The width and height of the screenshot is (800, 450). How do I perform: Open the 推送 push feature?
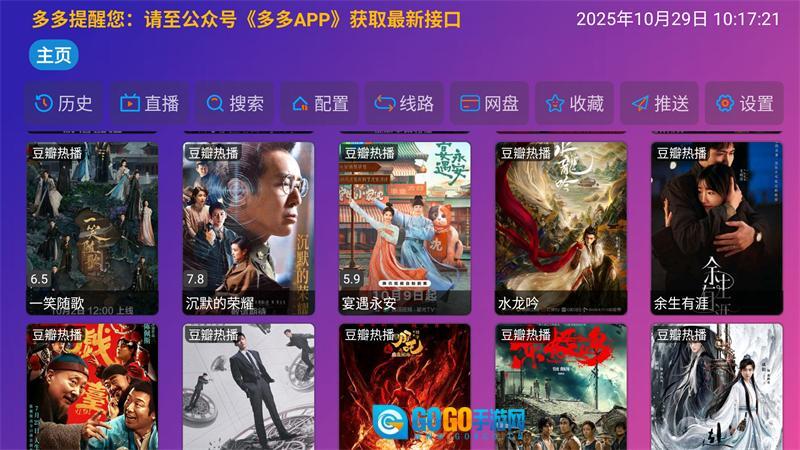point(660,103)
